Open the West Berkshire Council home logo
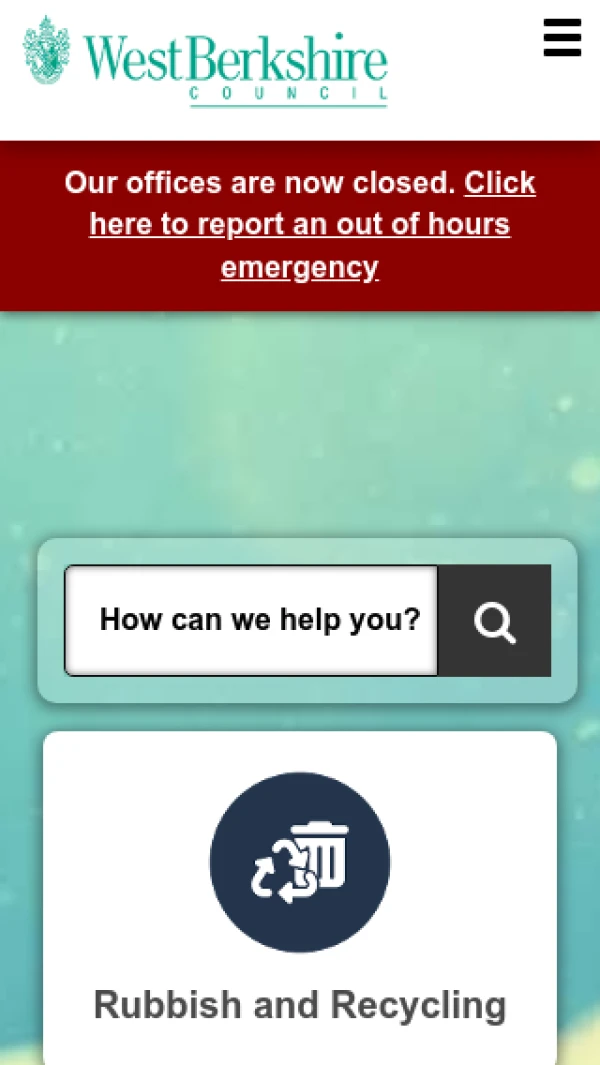 (x=206, y=60)
